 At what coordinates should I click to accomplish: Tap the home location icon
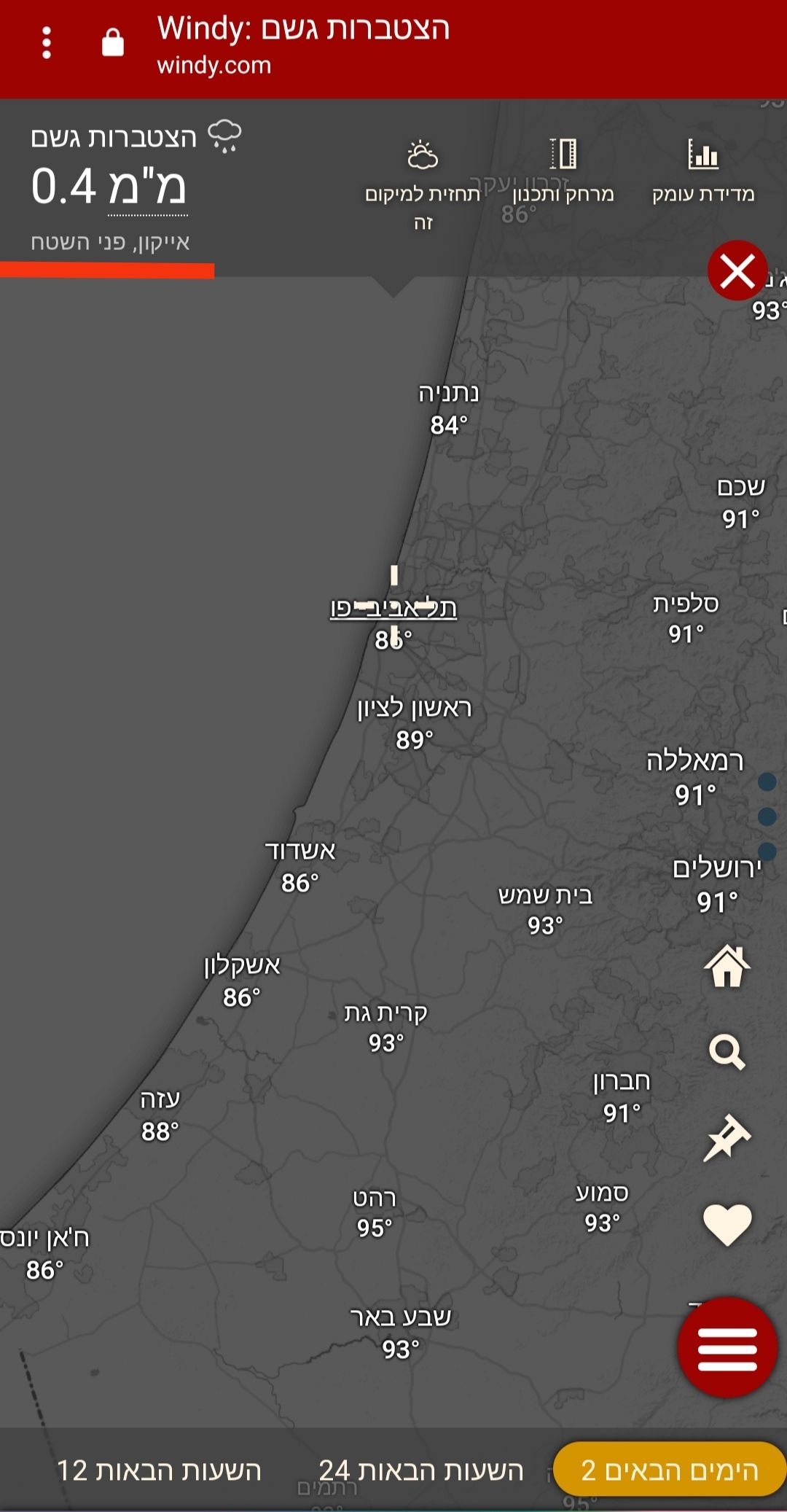(x=727, y=966)
